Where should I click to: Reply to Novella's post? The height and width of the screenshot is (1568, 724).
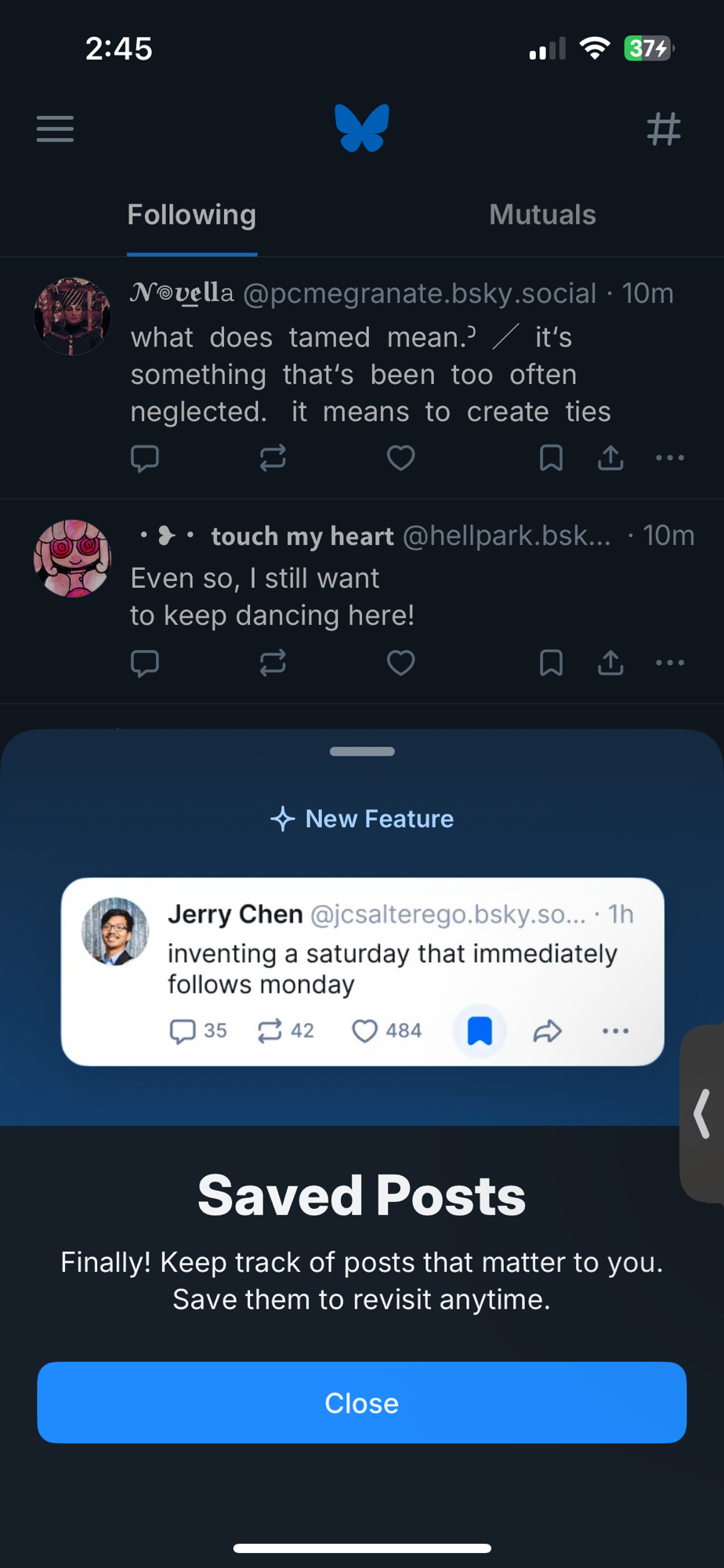tap(145, 458)
